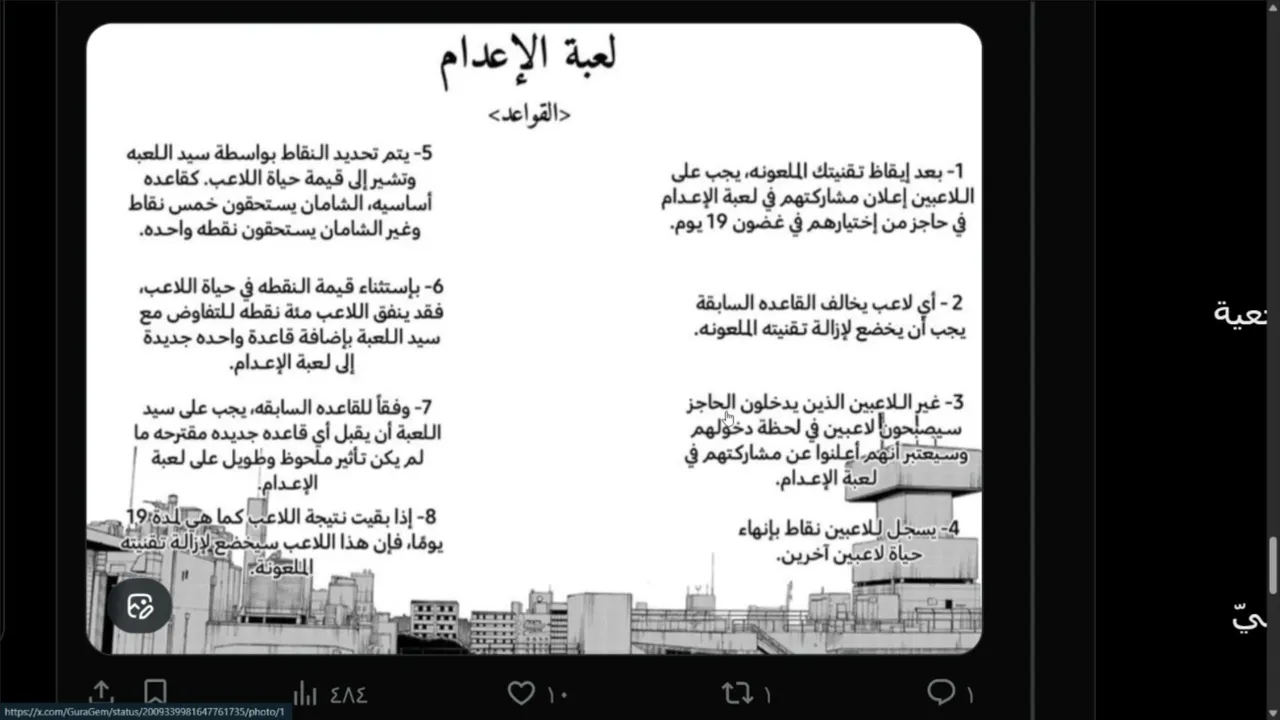Like this post
Screen dimensions: 1280x720
[522, 692]
